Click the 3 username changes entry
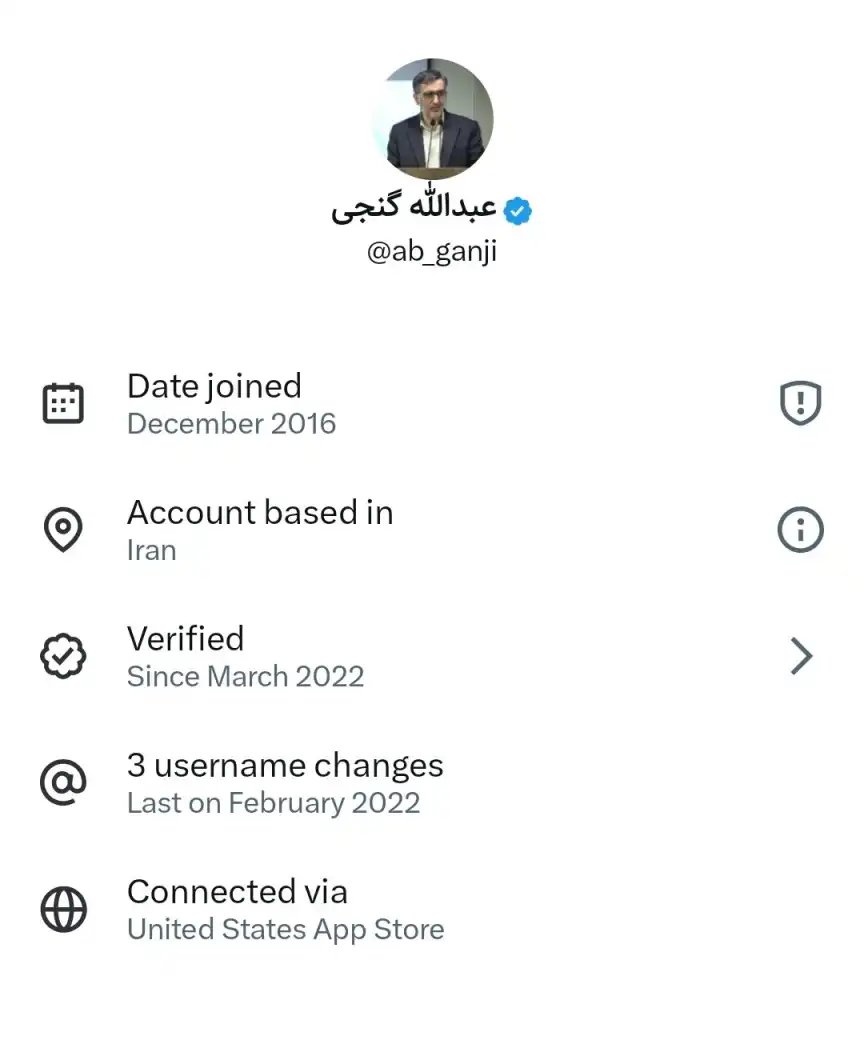864x1056 pixels. pyautogui.click(x=285, y=765)
